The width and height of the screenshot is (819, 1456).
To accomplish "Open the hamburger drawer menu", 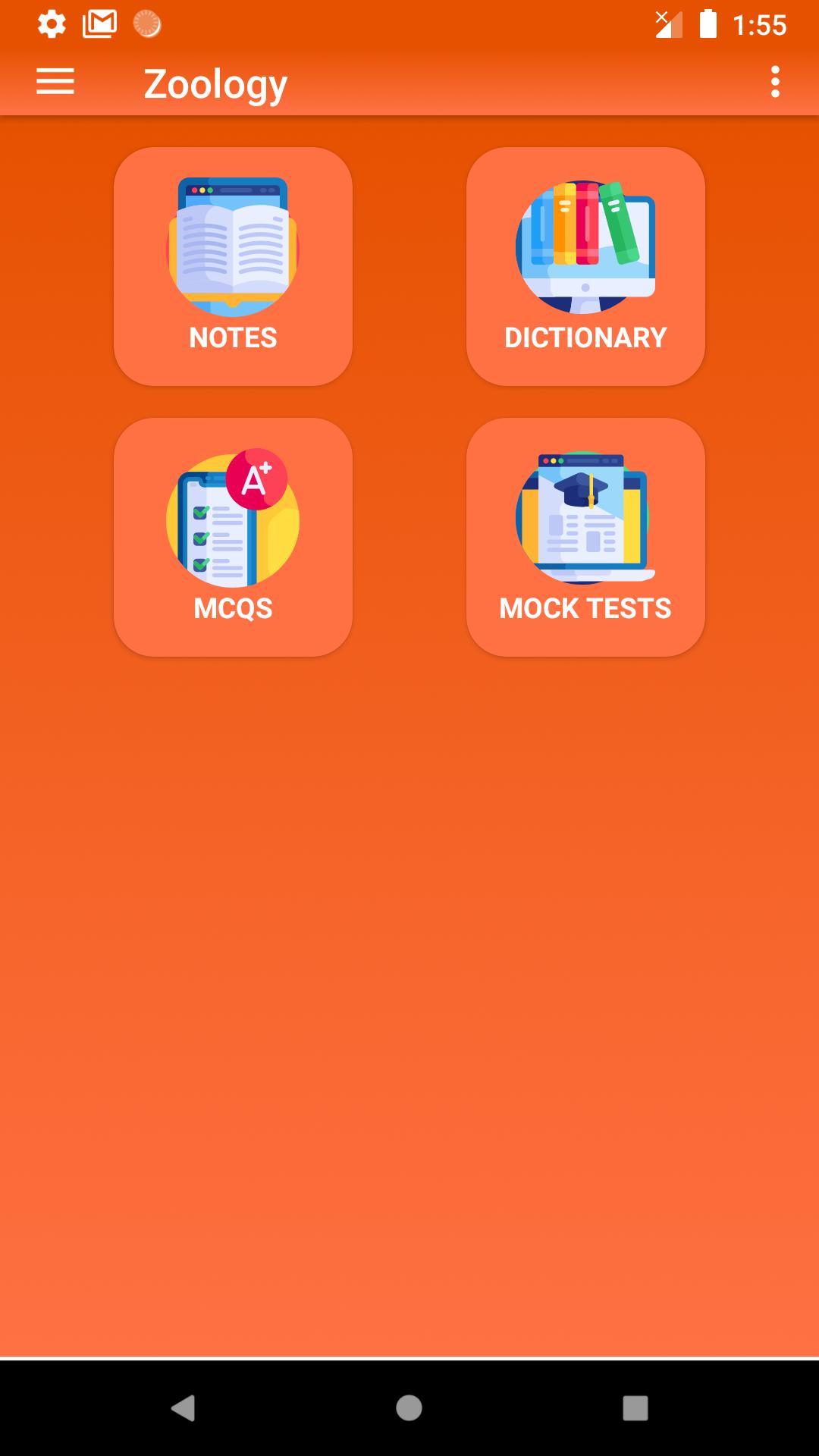I will pos(55,82).
